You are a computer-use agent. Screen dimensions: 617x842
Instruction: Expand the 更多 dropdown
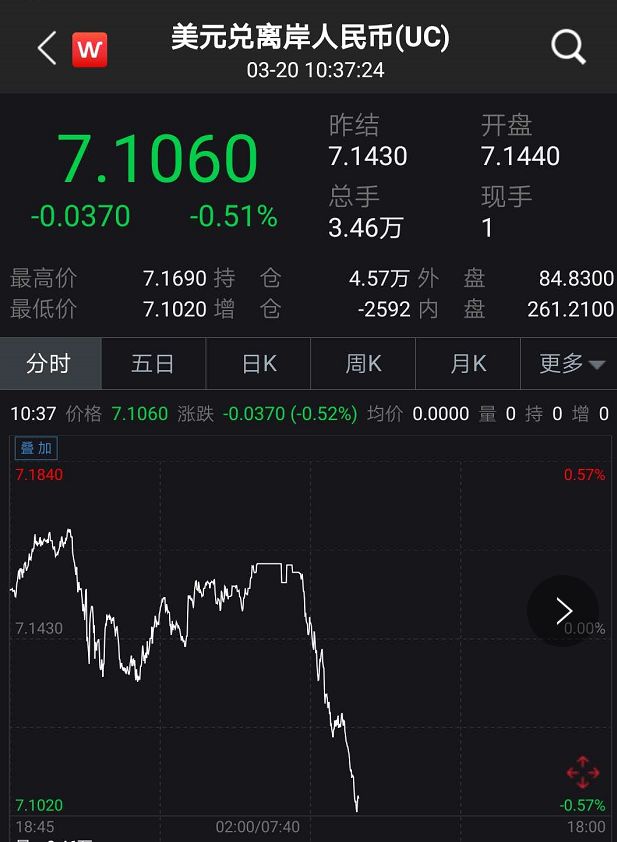tap(571, 364)
